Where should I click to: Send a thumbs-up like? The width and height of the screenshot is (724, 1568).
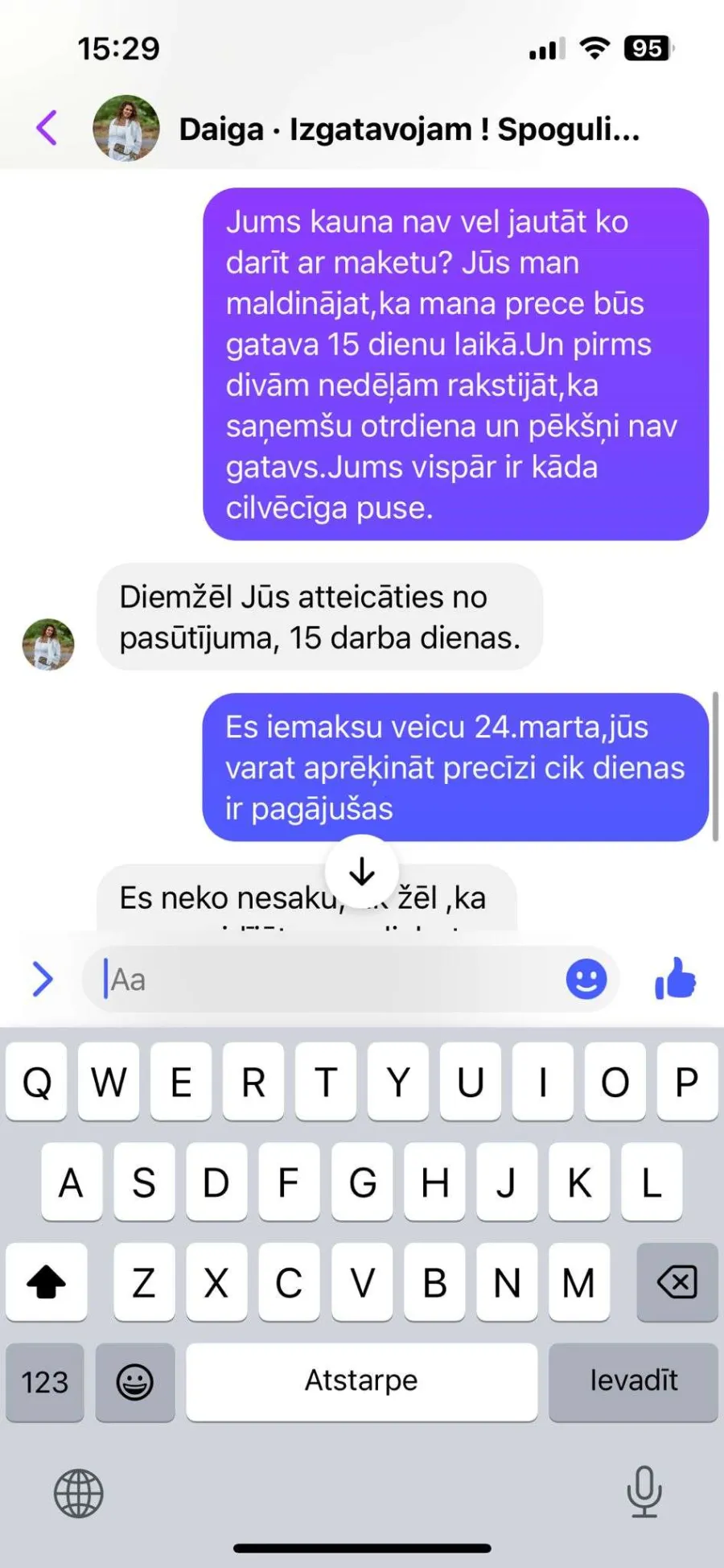(x=675, y=978)
